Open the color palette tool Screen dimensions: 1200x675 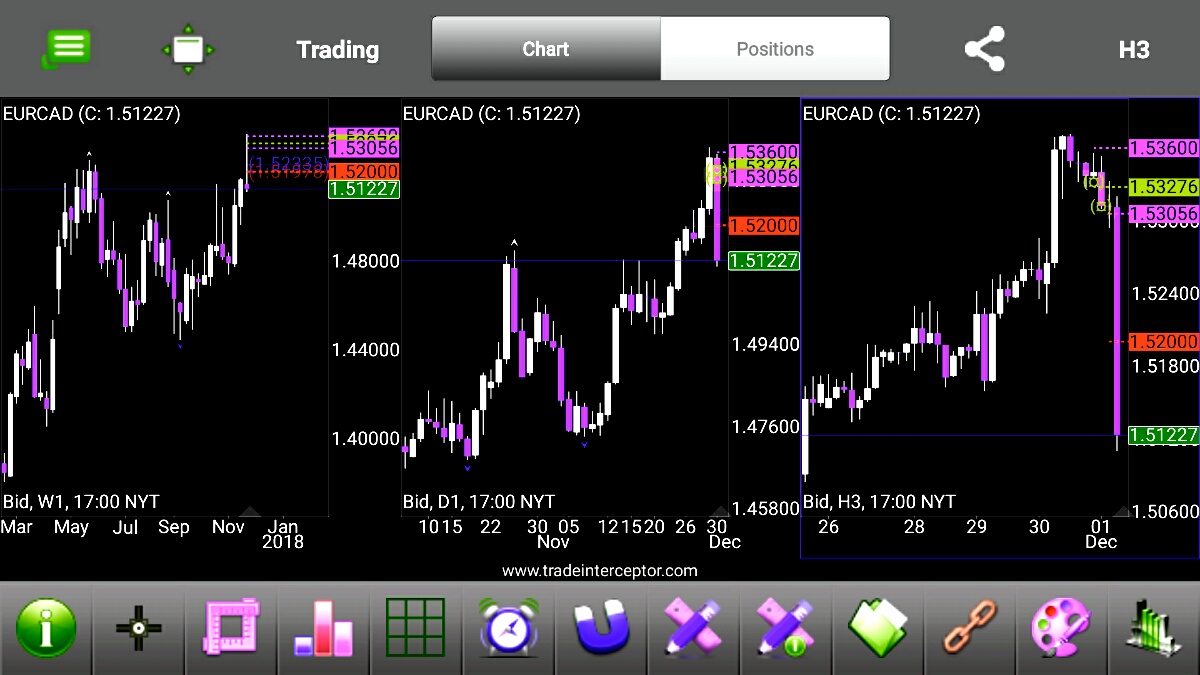pyautogui.click(x=1062, y=629)
